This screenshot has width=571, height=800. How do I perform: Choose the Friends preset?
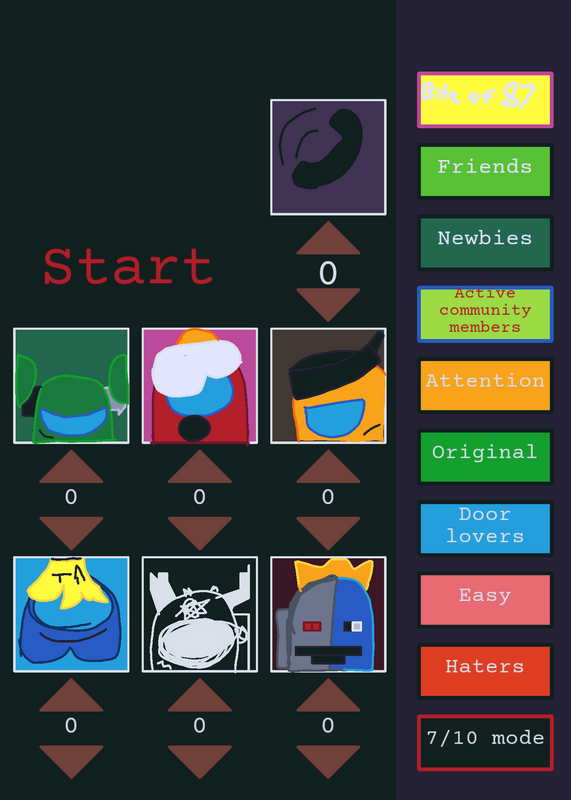[485, 171]
